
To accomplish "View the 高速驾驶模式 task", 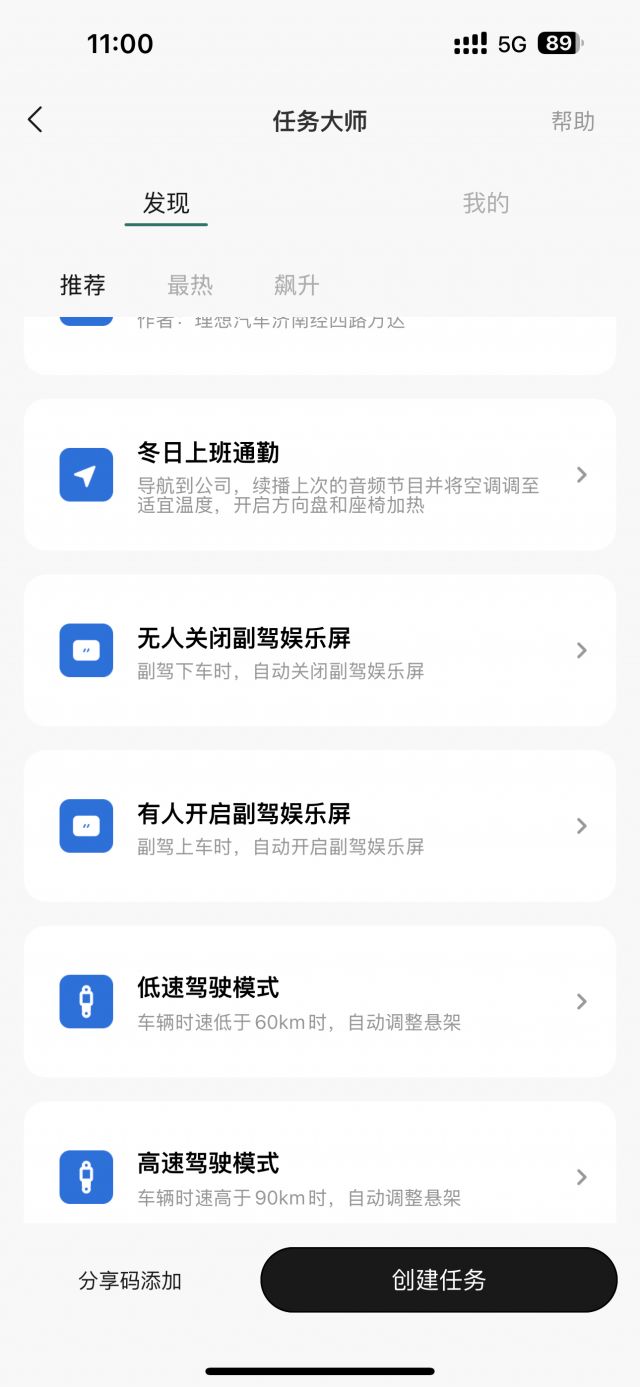I will 320,1172.
